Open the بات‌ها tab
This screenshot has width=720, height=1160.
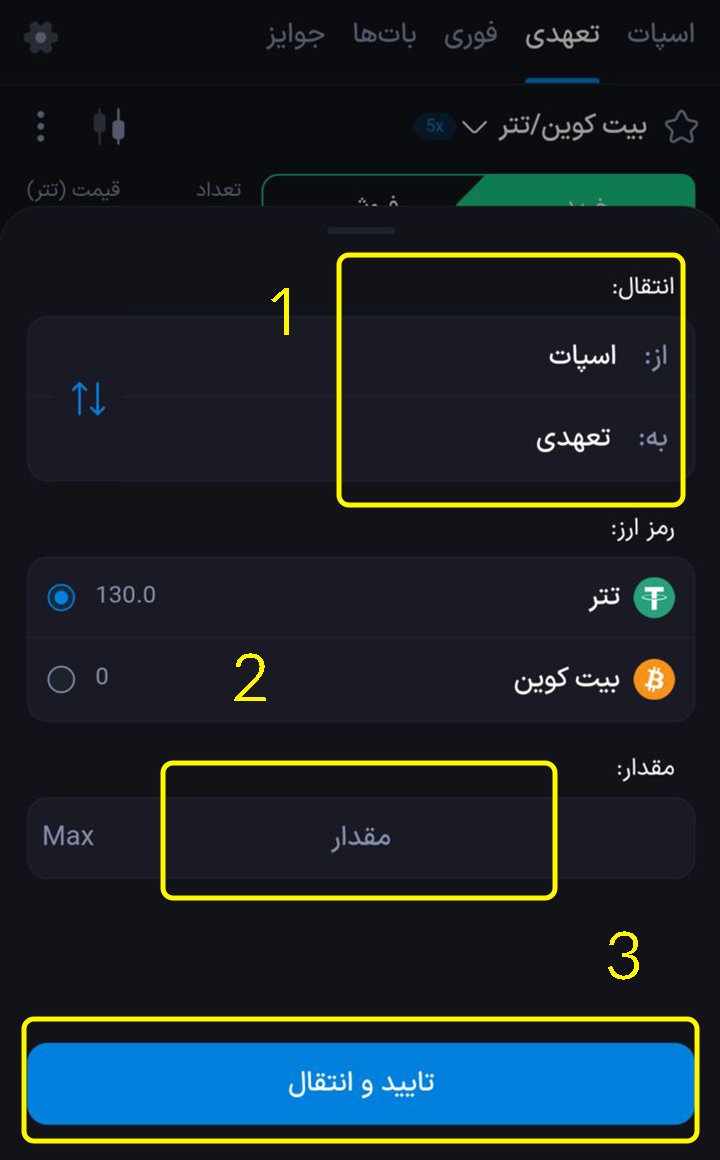point(384,35)
